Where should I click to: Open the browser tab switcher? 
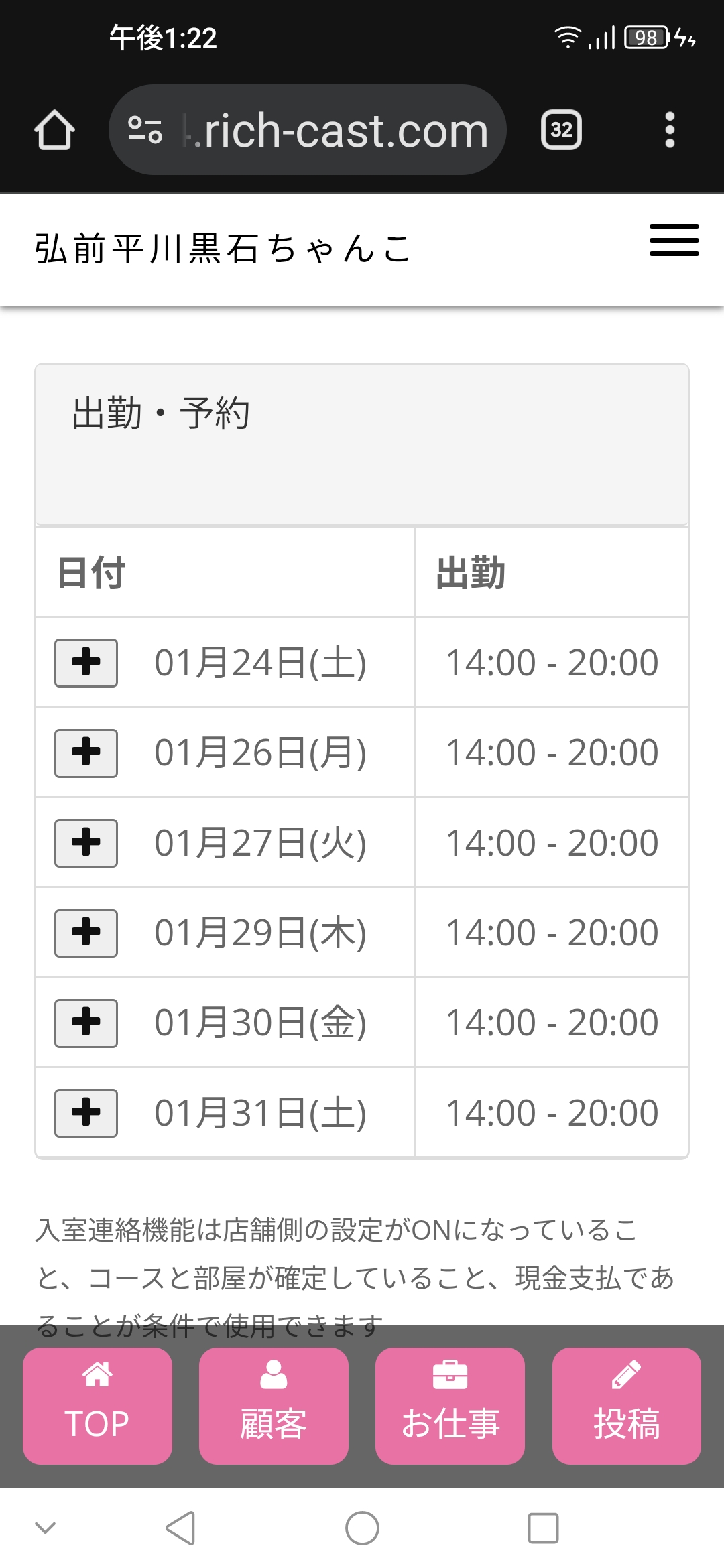click(x=561, y=130)
